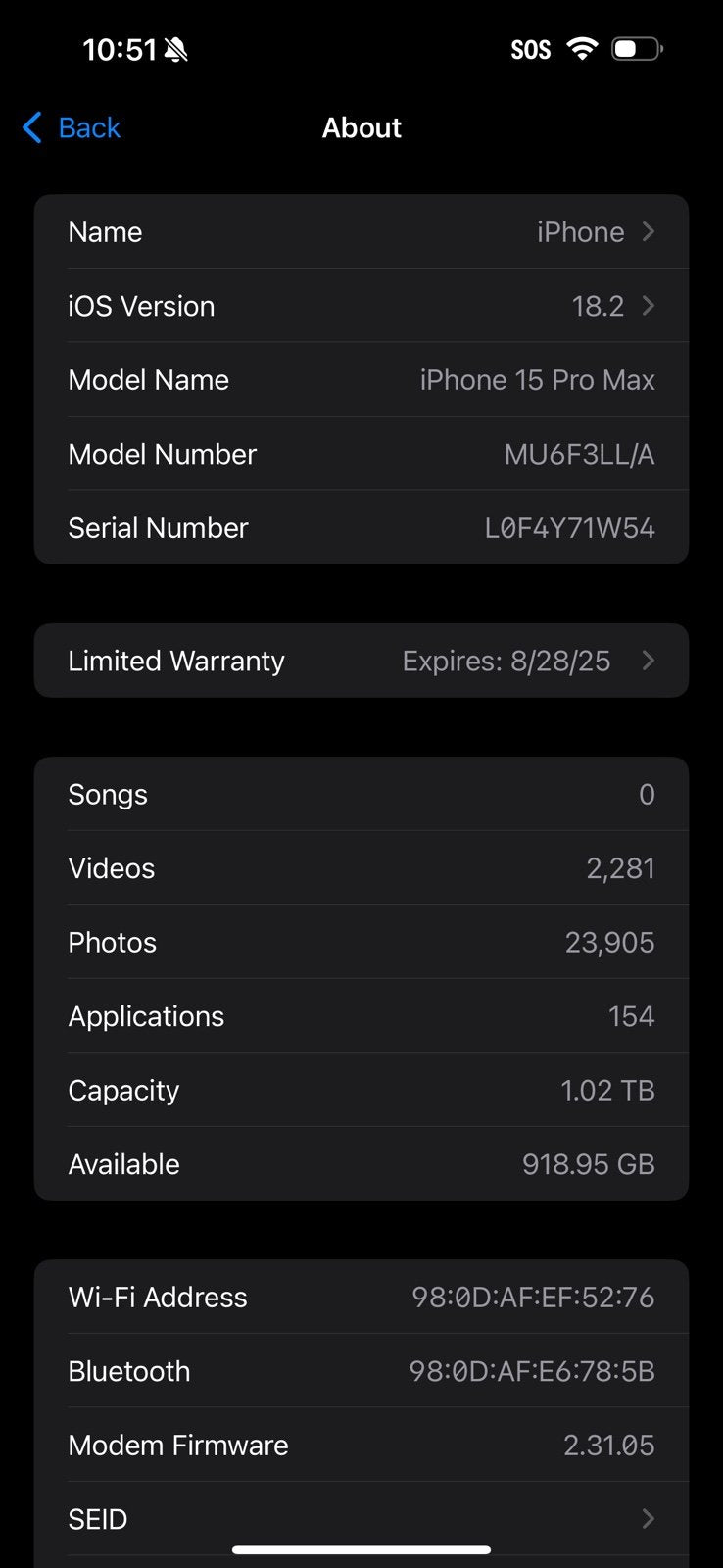723x1568 pixels.
Task: Expand iOS Version 18.2 details
Action: tap(361, 305)
